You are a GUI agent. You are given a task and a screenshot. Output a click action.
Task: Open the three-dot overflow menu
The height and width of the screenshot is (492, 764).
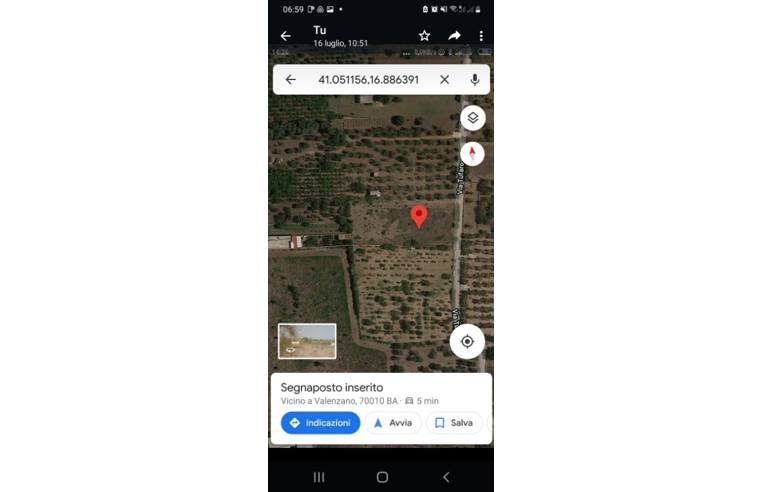pos(481,36)
